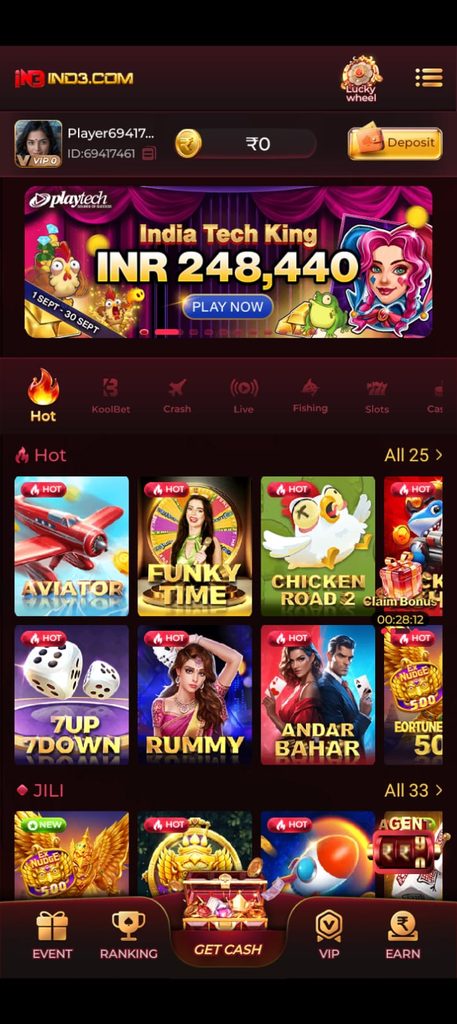
Task: Switch to the Slots category
Action: (x=377, y=396)
